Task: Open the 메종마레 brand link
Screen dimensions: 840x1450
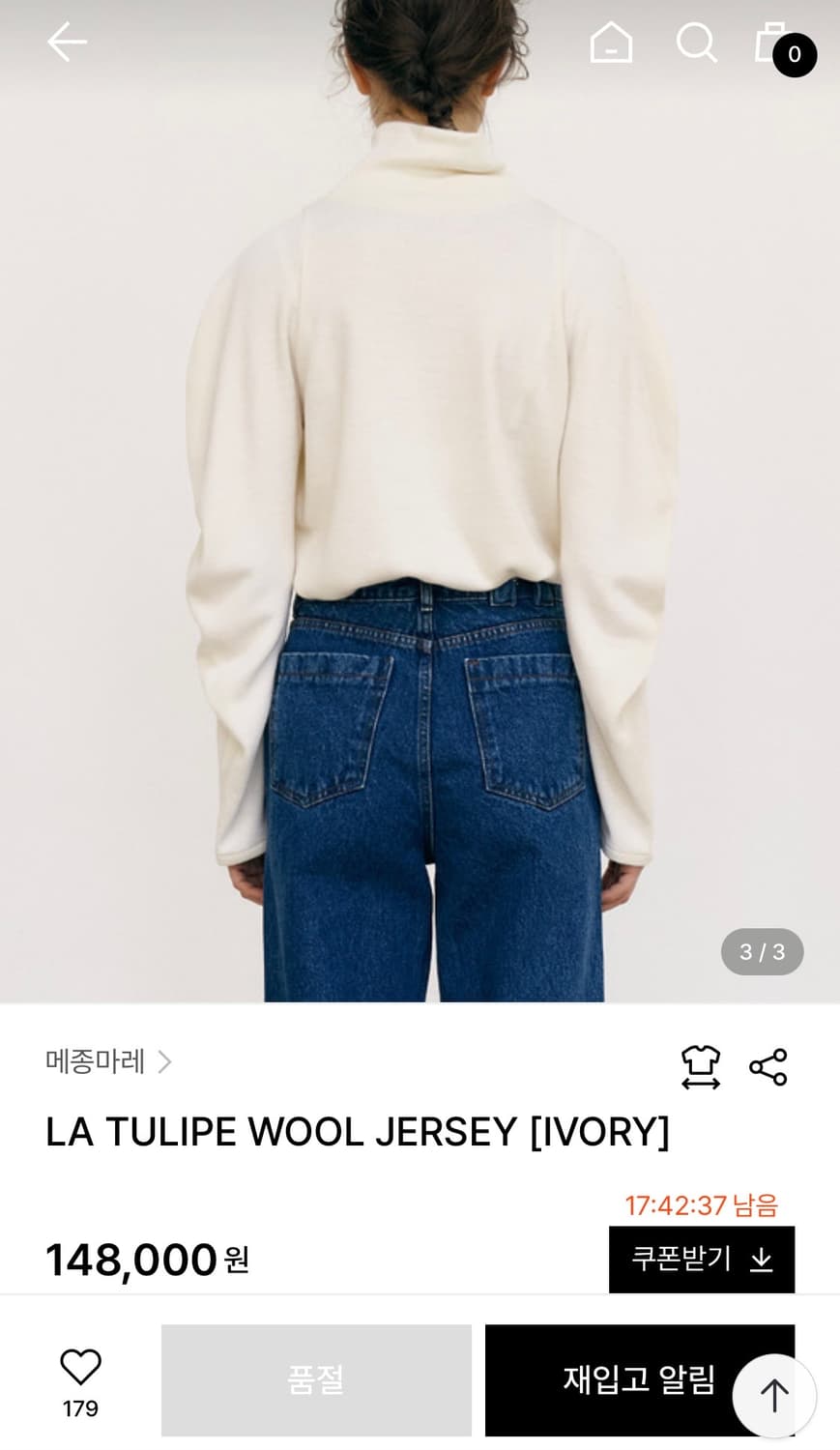Action: [x=94, y=1062]
